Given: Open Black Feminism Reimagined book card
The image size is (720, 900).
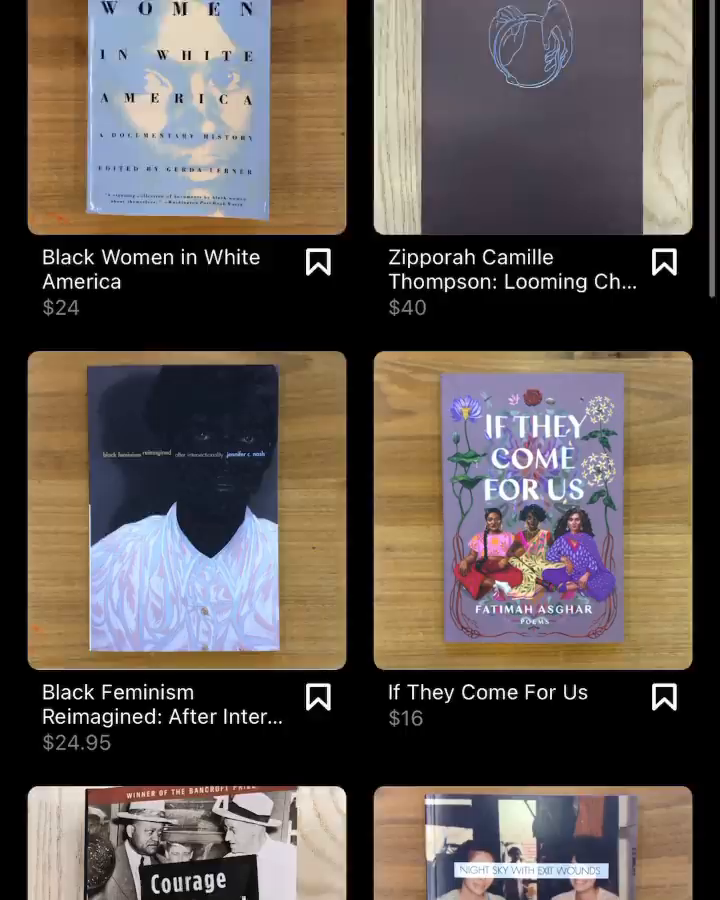Looking at the screenshot, I should click(x=187, y=510).
